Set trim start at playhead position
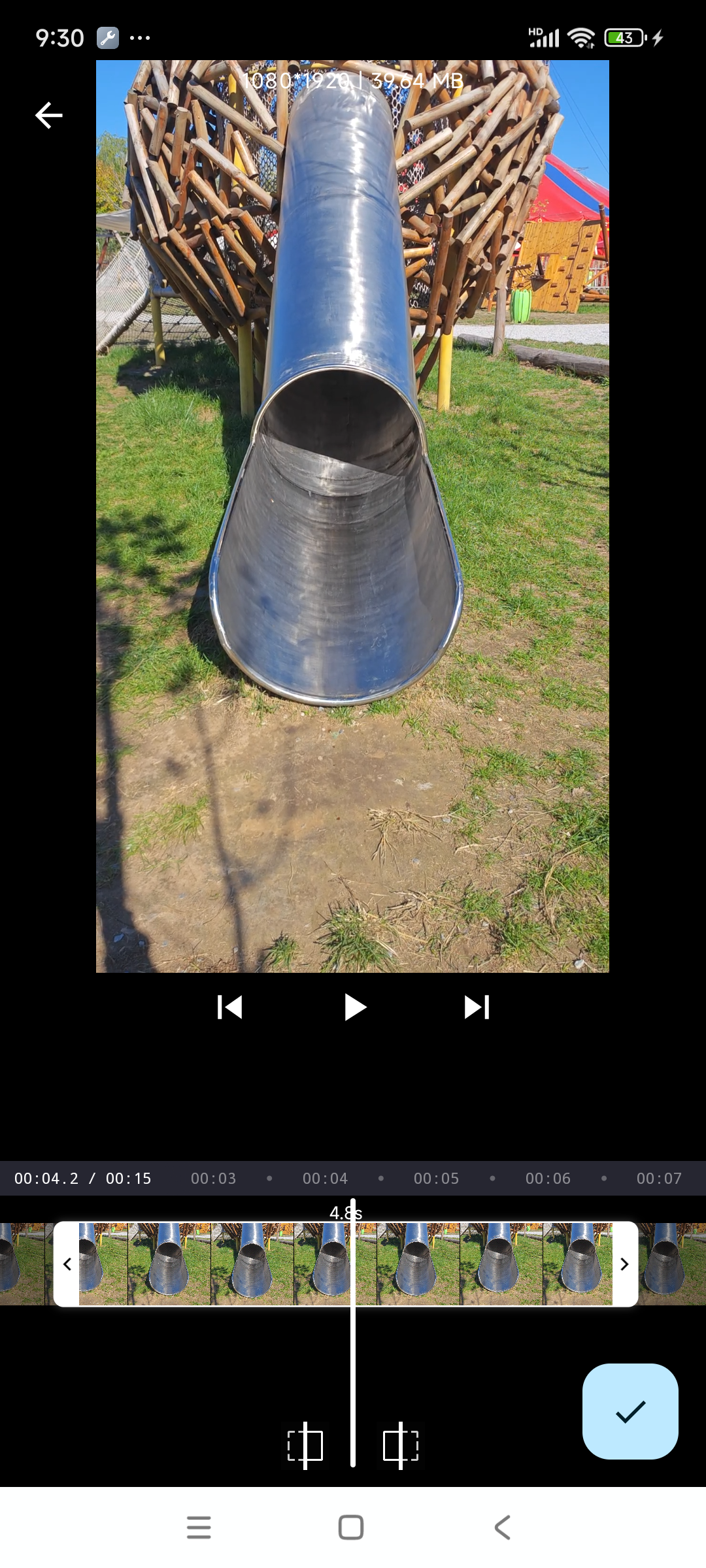The width and height of the screenshot is (706, 1568). click(305, 1445)
